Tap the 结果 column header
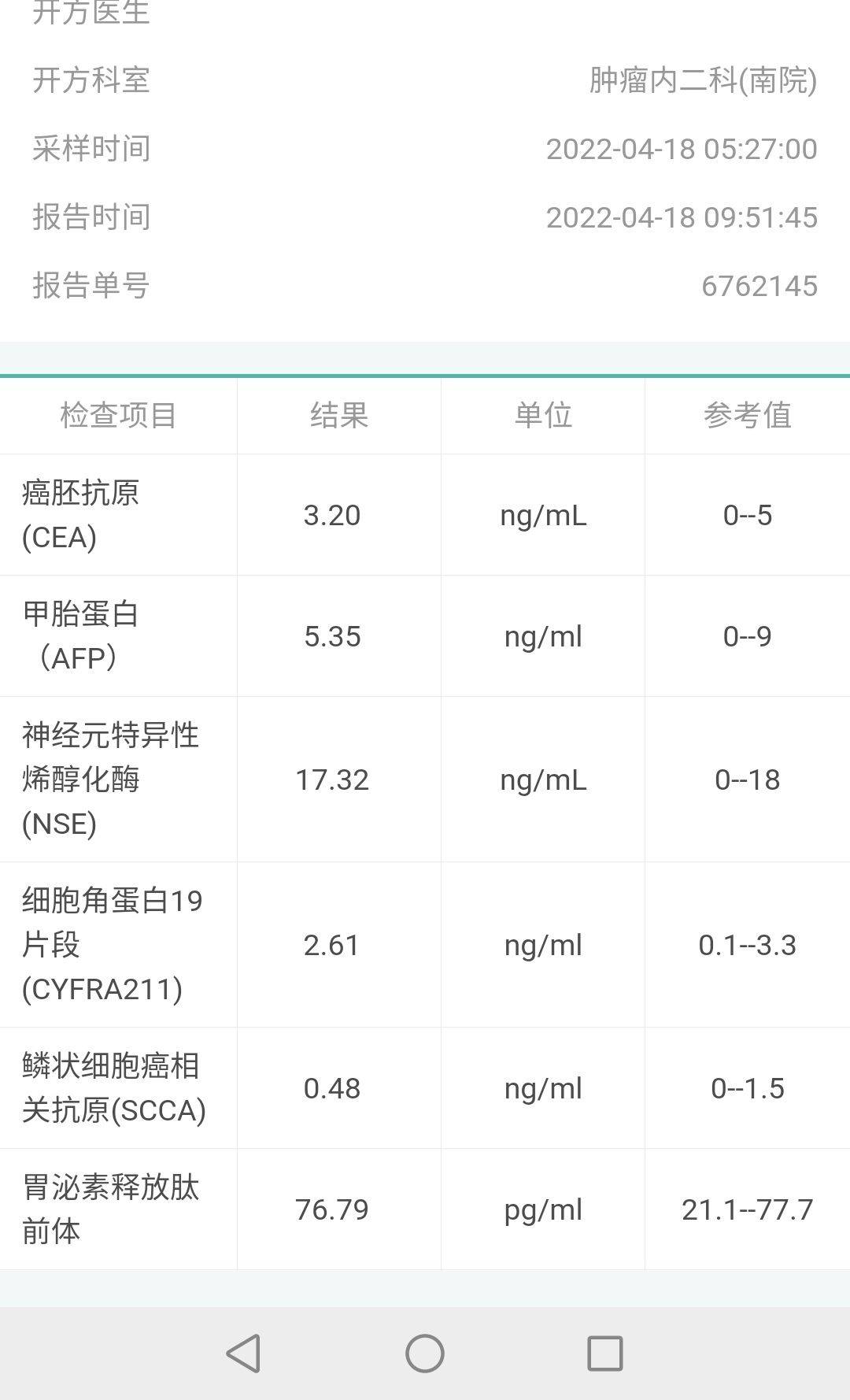The width and height of the screenshot is (850, 1400). [x=337, y=416]
